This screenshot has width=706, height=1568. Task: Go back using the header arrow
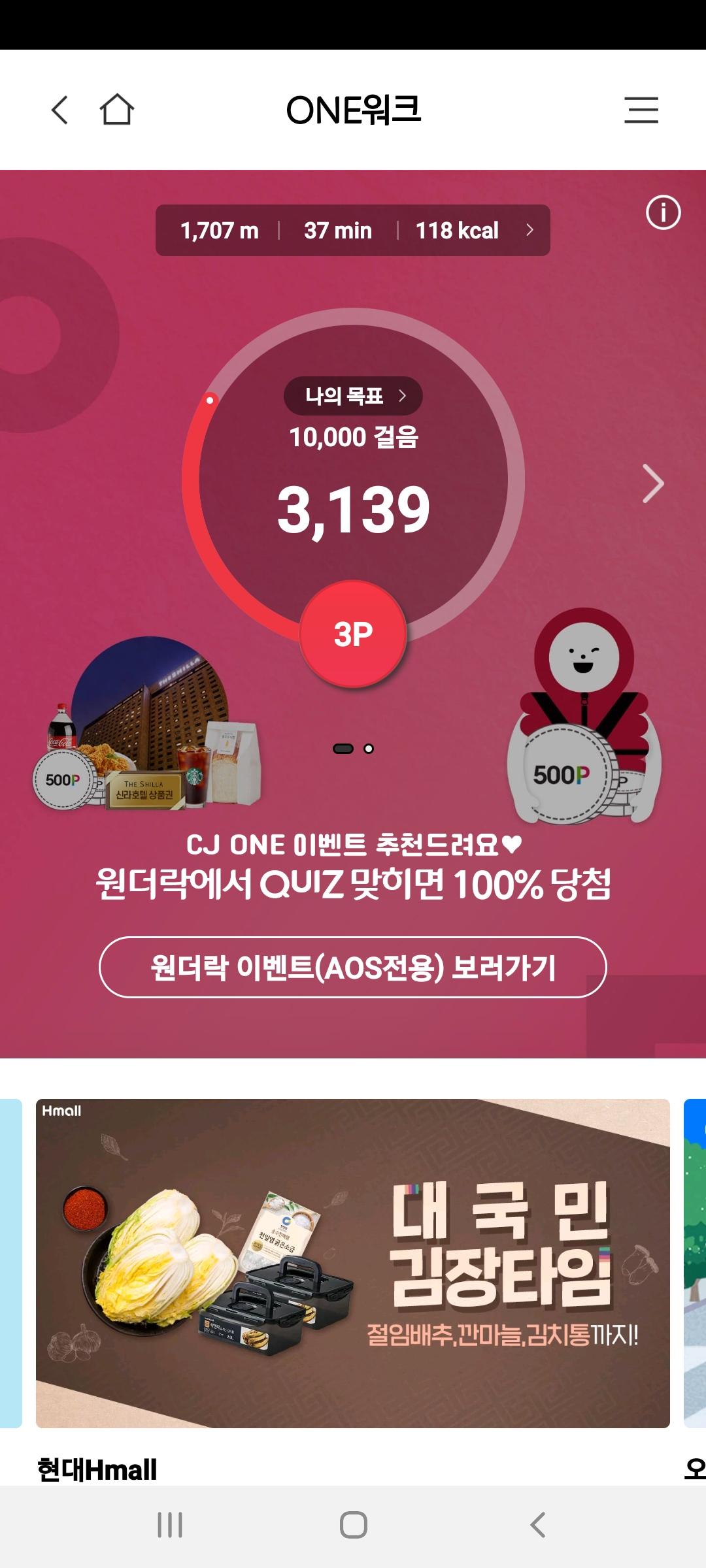pos(59,110)
